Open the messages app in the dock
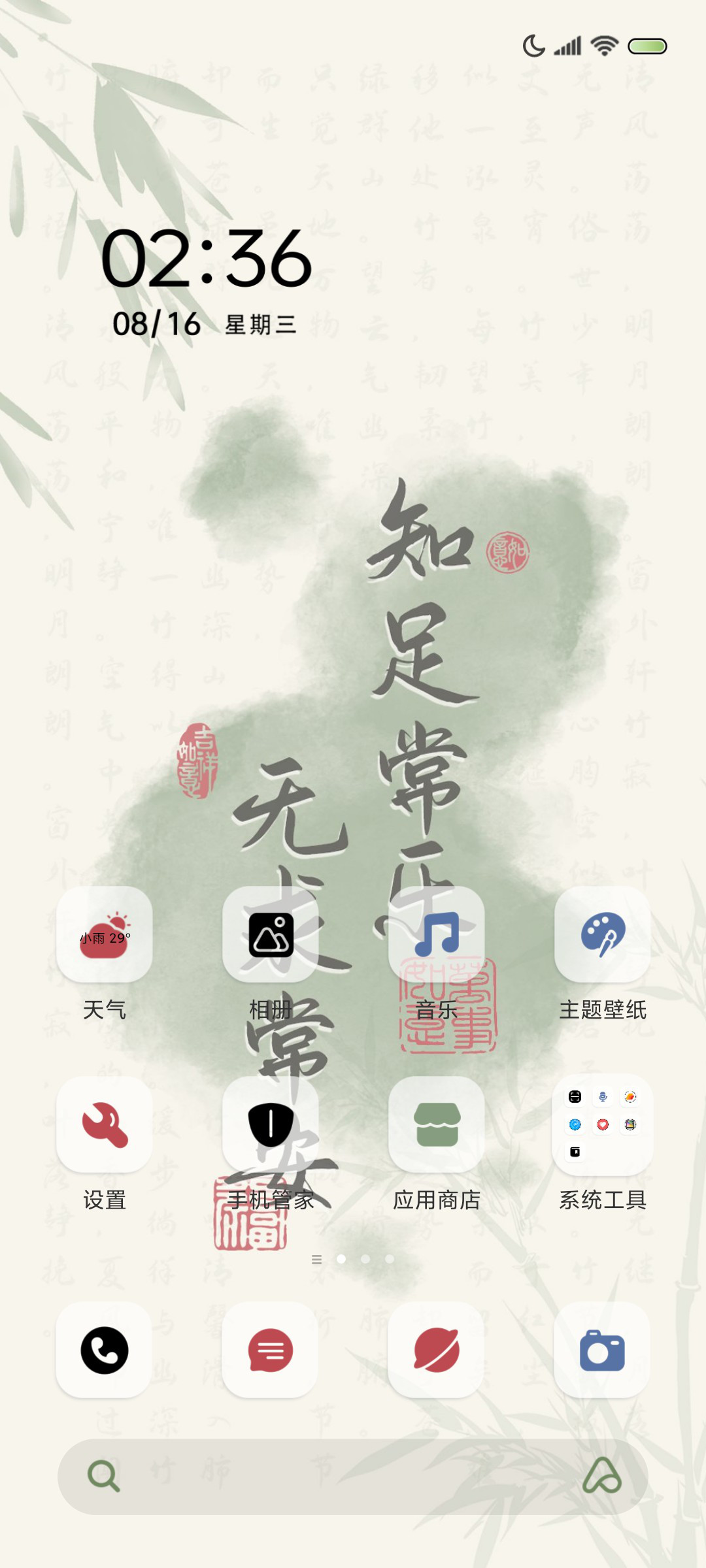This screenshot has width=706, height=1568. tap(271, 1350)
